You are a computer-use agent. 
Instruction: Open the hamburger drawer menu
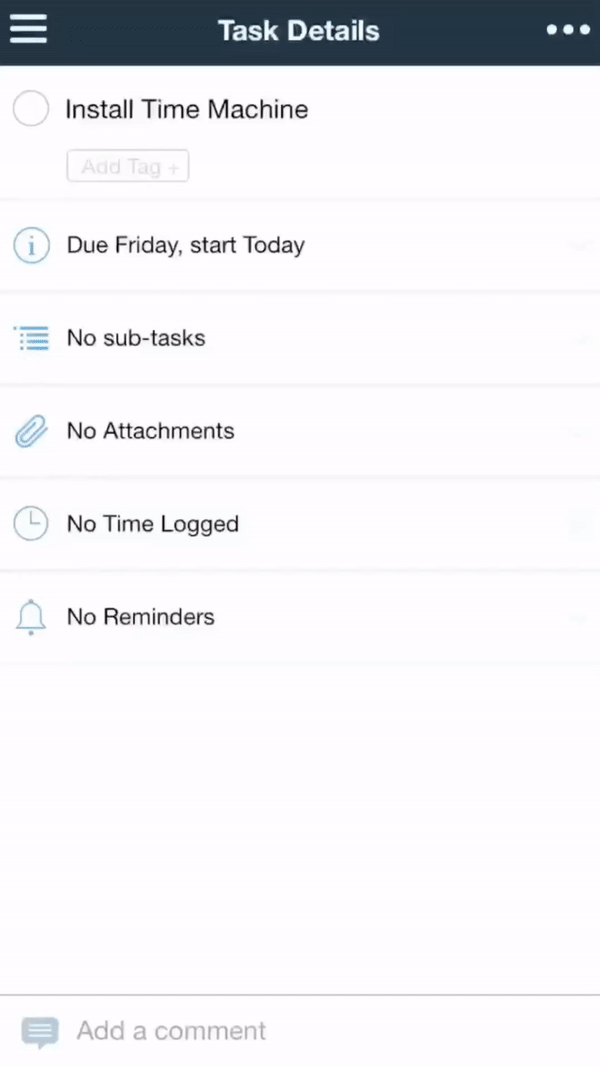click(29, 30)
